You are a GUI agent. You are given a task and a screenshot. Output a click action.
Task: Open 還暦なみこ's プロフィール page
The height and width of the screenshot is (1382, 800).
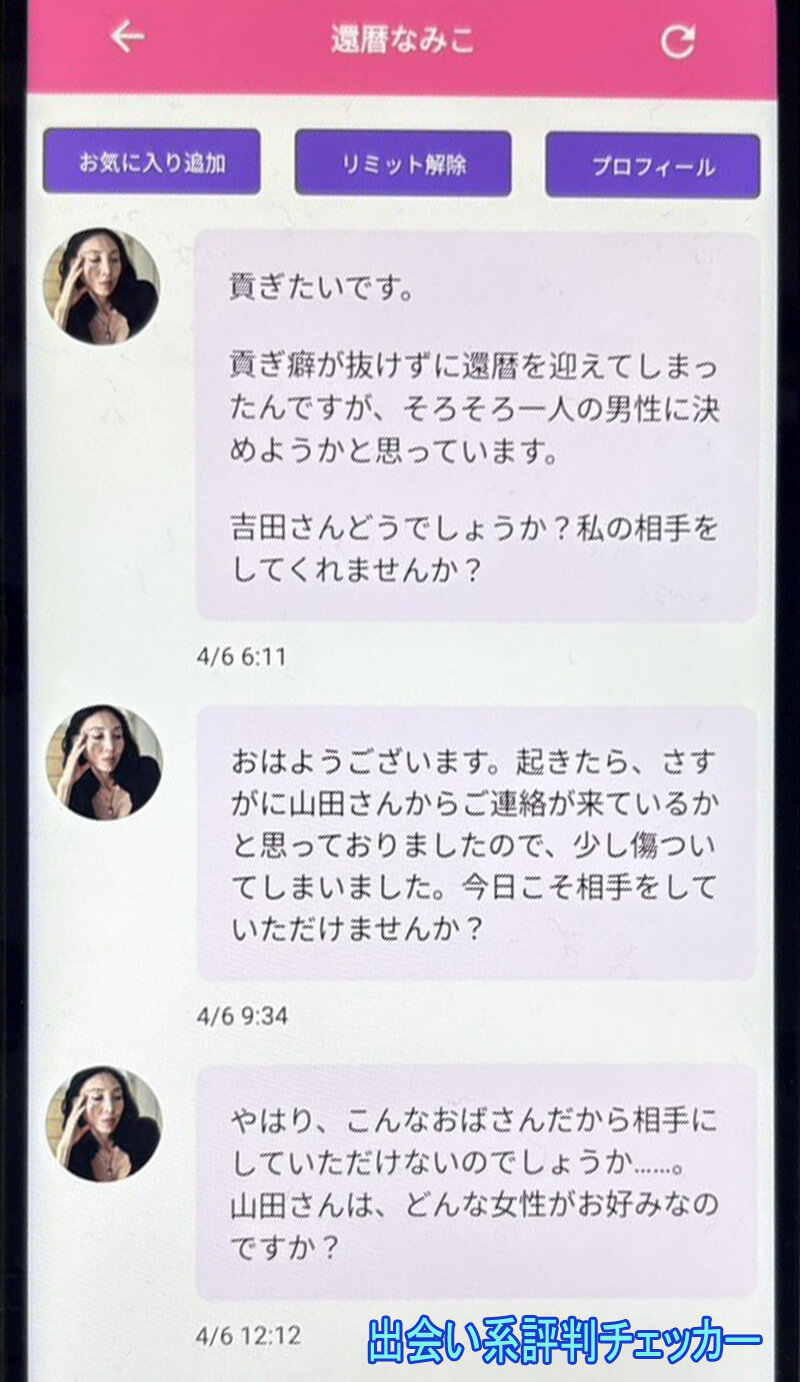[x=651, y=163]
